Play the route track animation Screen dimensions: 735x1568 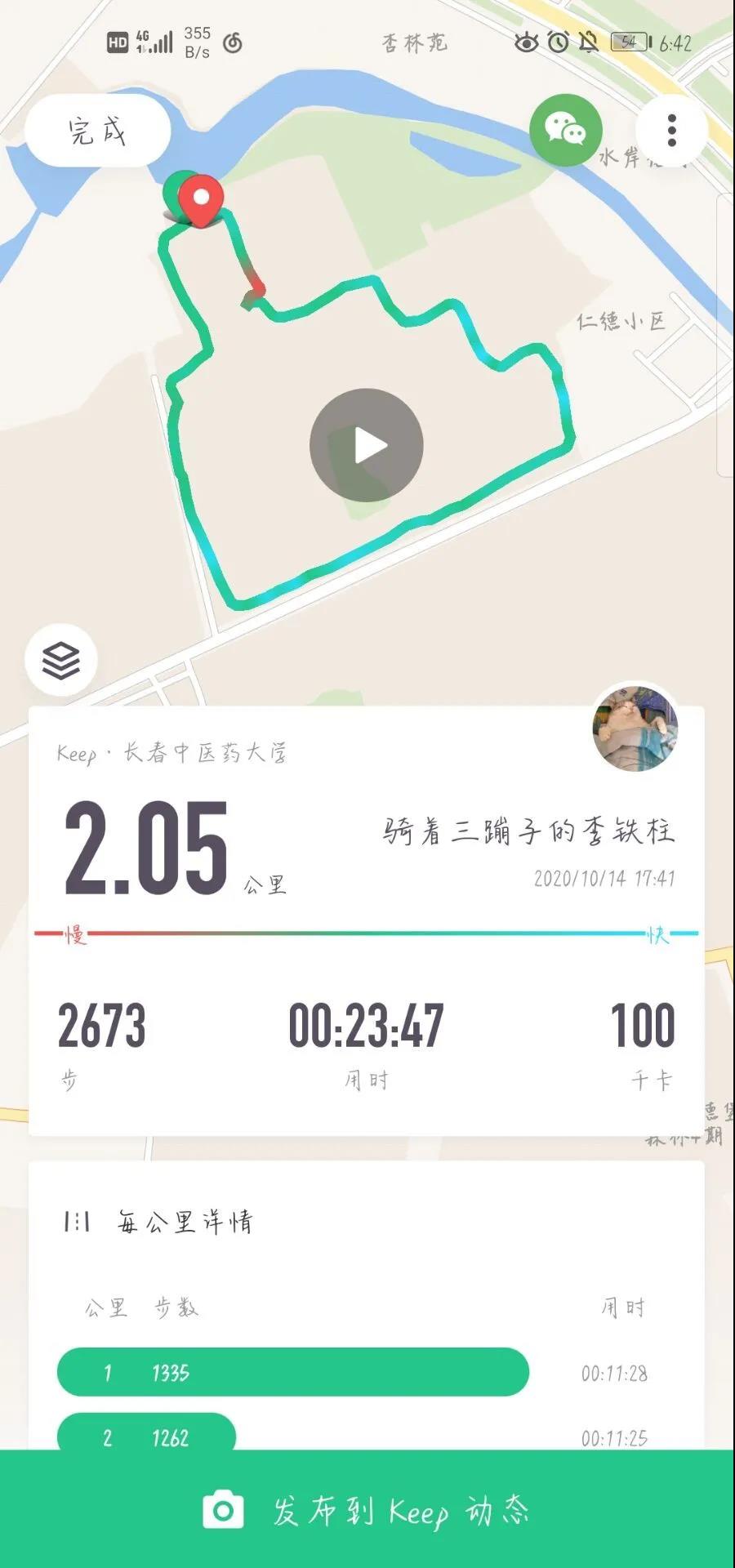point(367,445)
